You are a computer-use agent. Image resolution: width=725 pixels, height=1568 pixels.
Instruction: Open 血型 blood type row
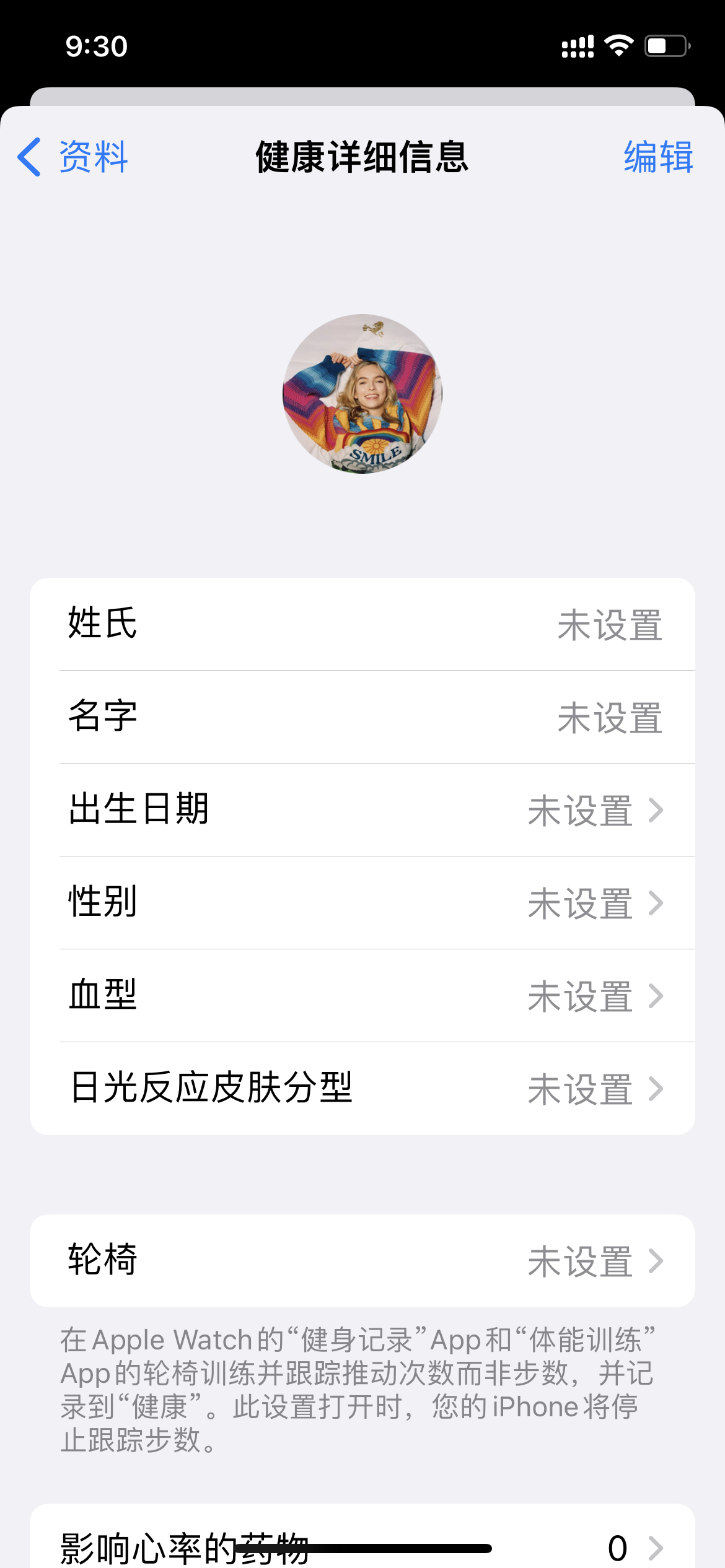362,995
